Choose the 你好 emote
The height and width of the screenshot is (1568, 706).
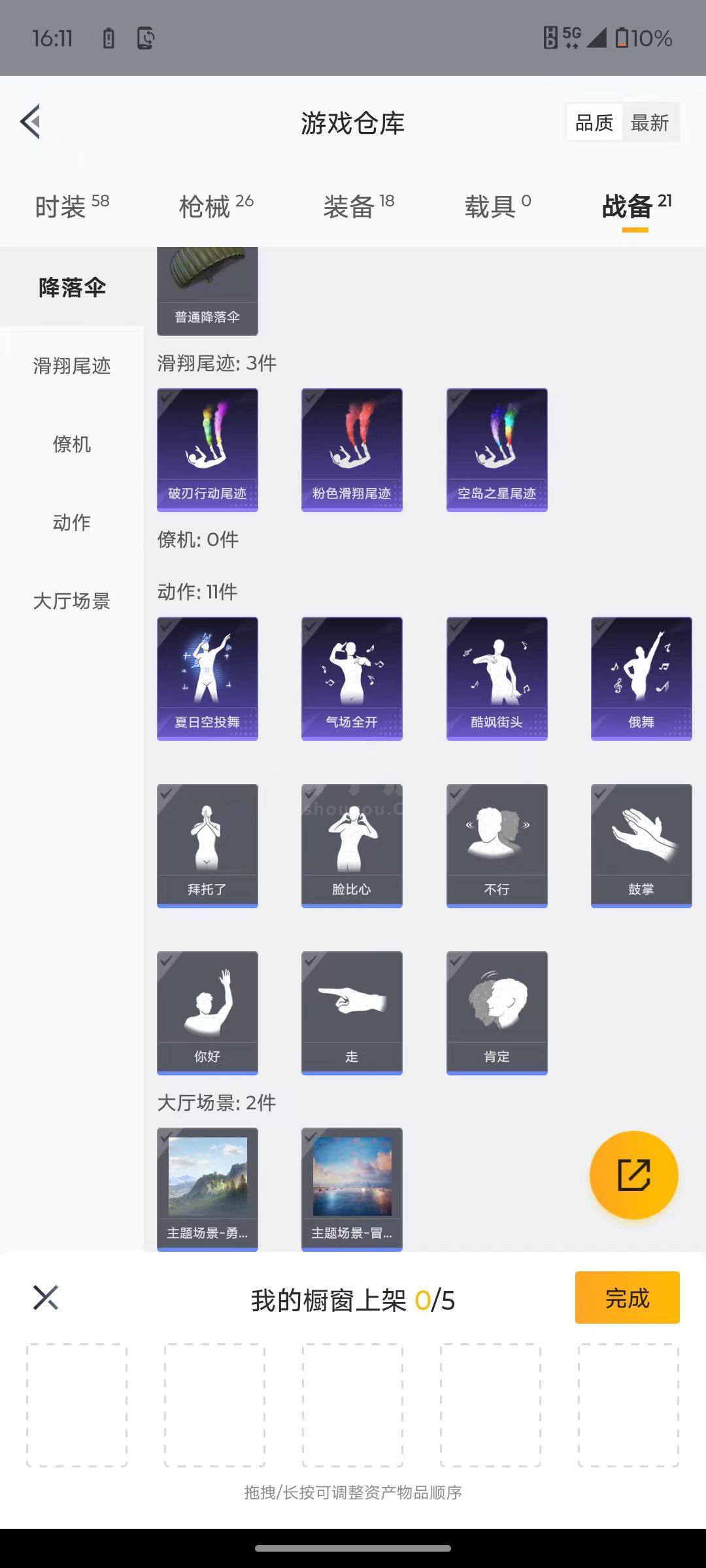[x=207, y=1013]
